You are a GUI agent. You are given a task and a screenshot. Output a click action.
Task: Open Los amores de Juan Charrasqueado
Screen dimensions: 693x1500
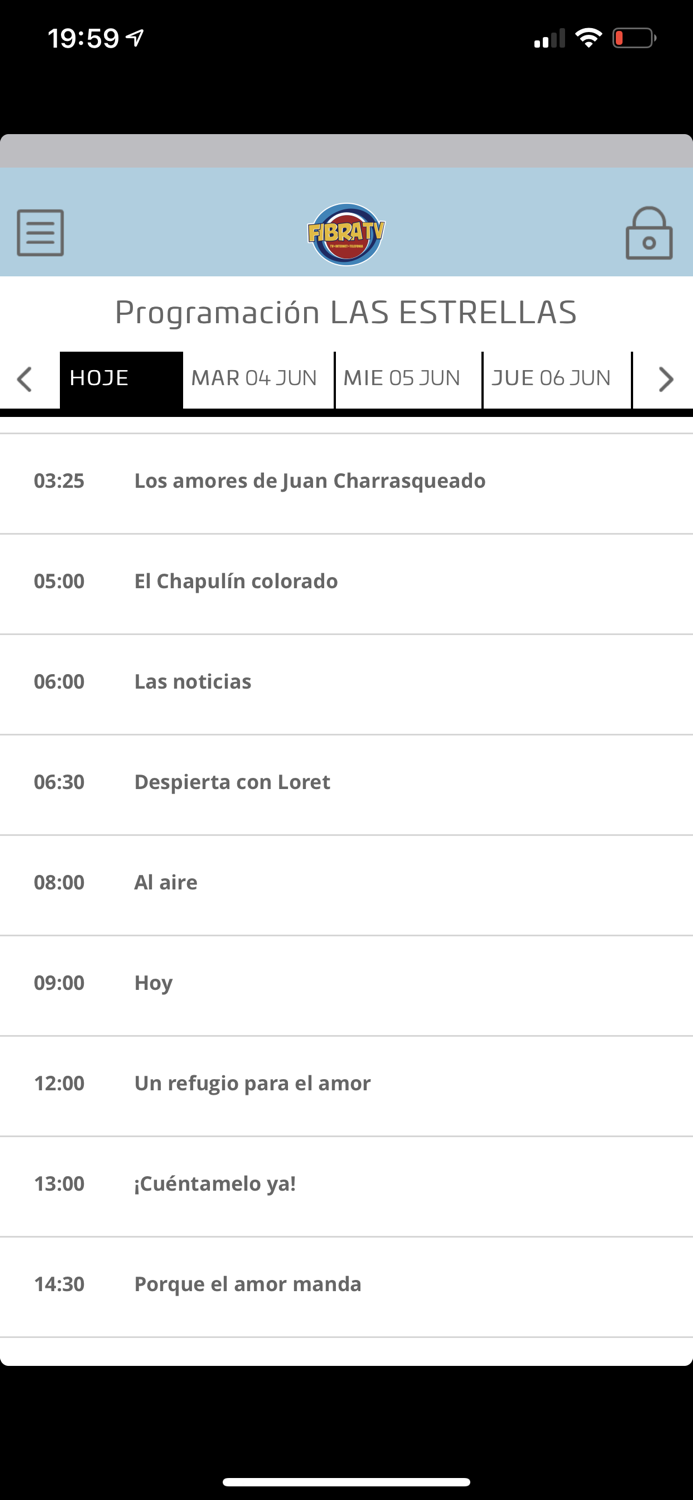[310, 481]
